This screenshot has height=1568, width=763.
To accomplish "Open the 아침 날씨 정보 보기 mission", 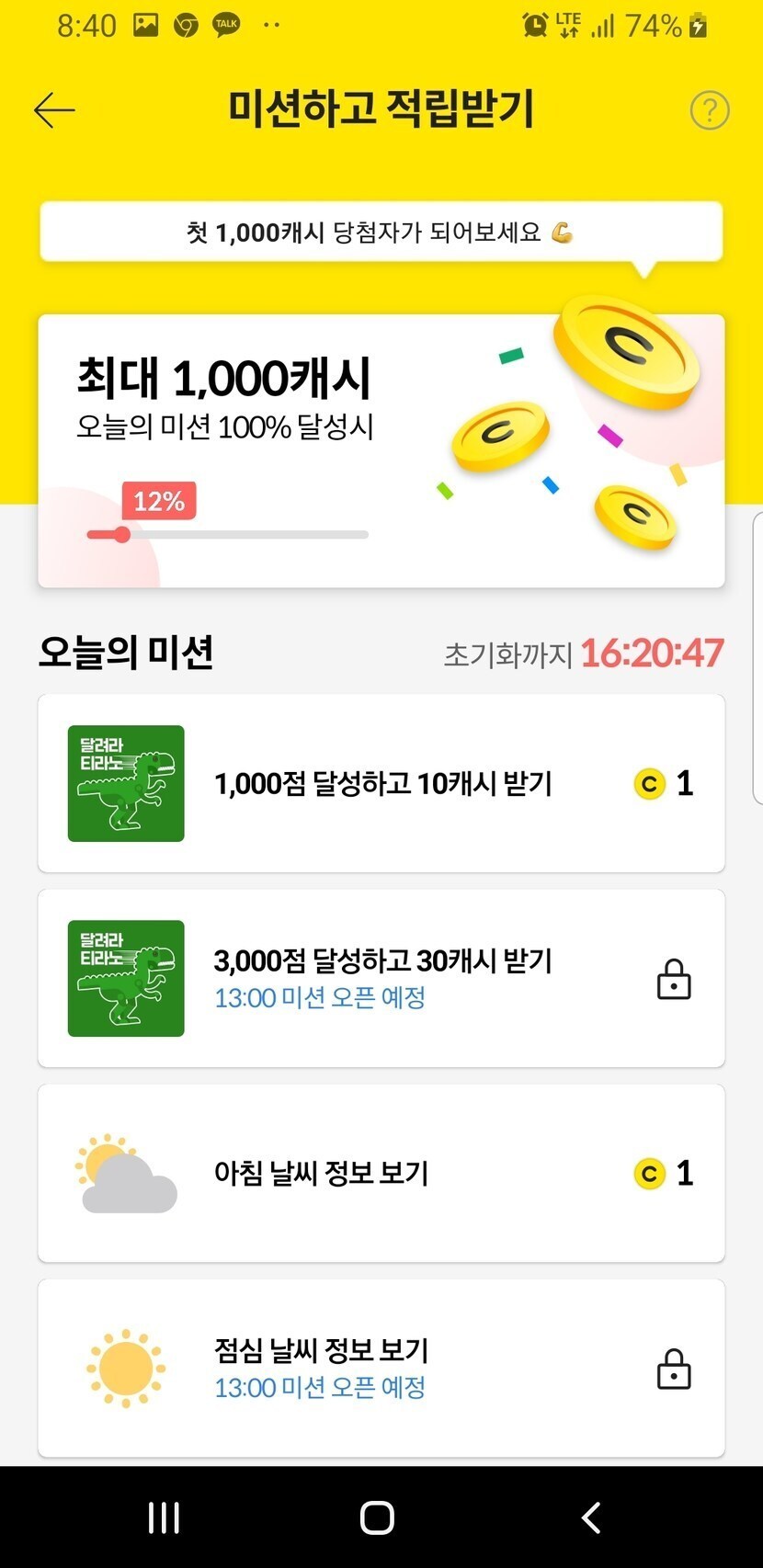I will point(381,1173).
